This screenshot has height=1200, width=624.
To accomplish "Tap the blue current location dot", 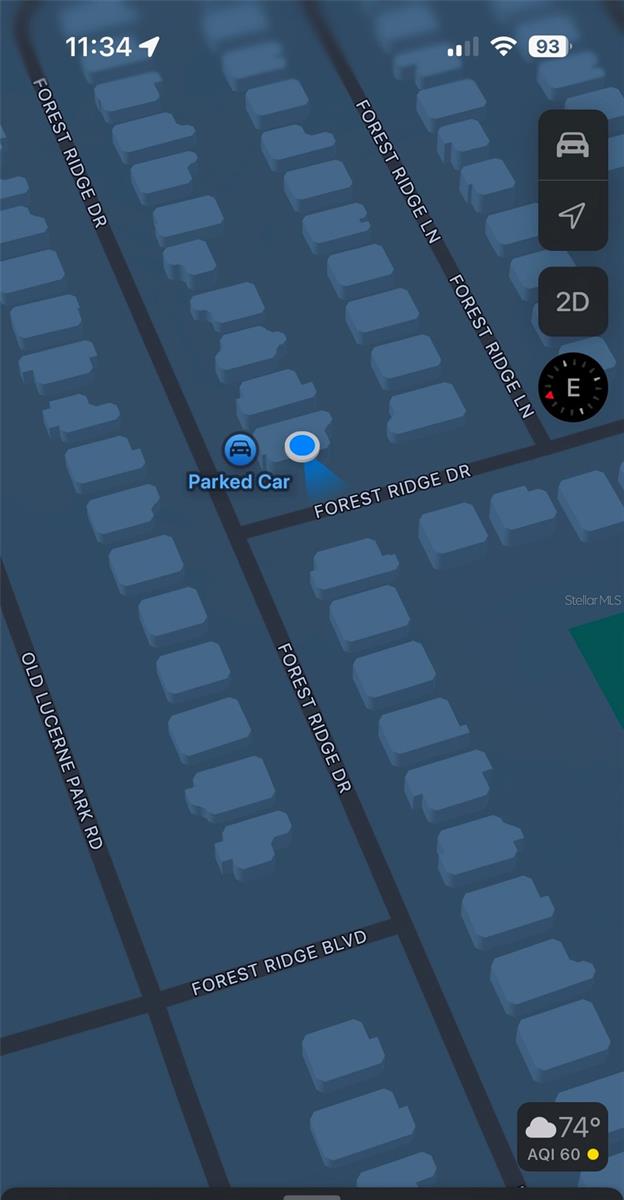I will click(302, 446).
